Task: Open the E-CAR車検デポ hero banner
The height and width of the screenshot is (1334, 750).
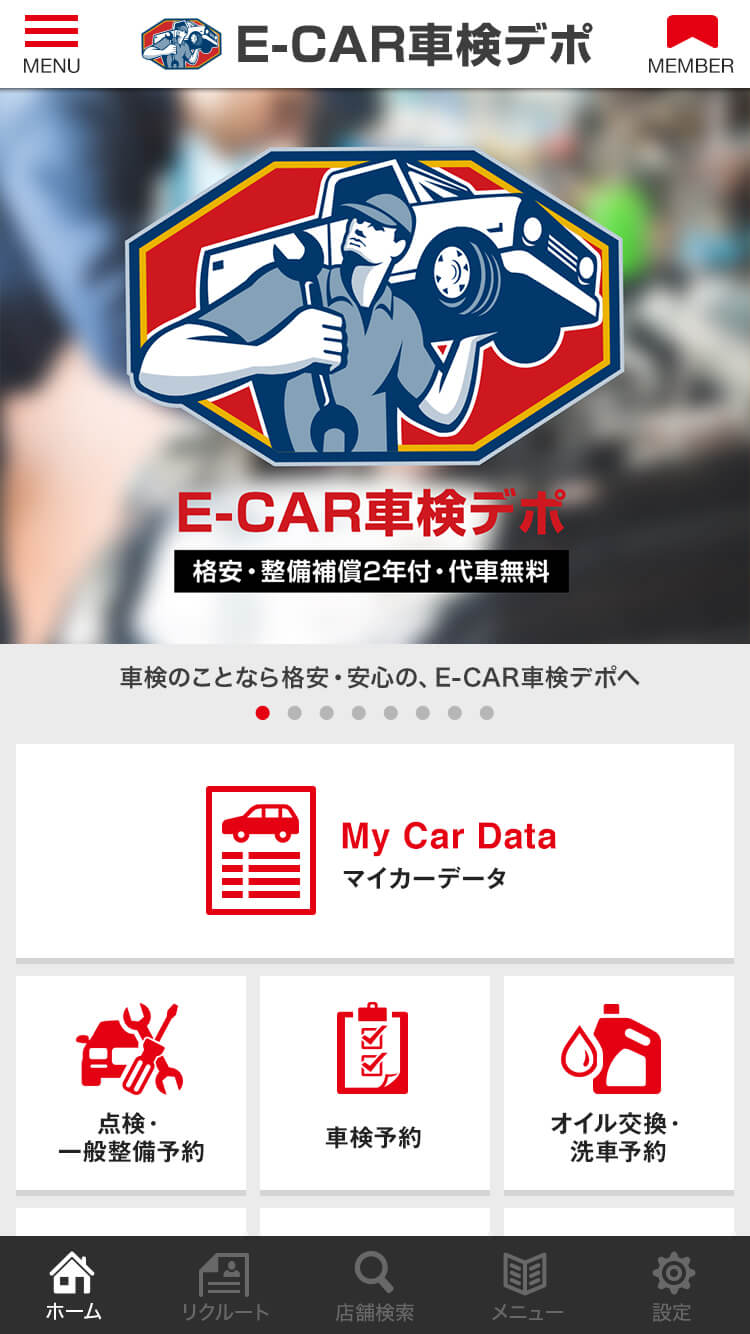Action: coord(374,366)
